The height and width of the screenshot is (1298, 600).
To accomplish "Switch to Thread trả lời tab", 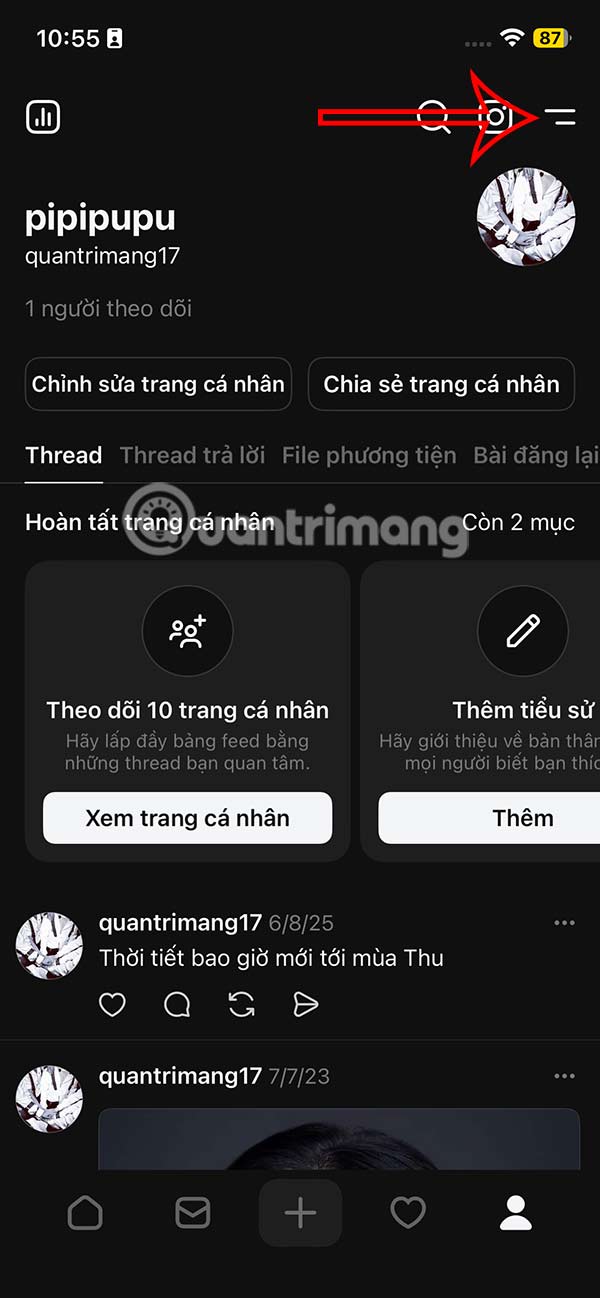I will 192,456.
